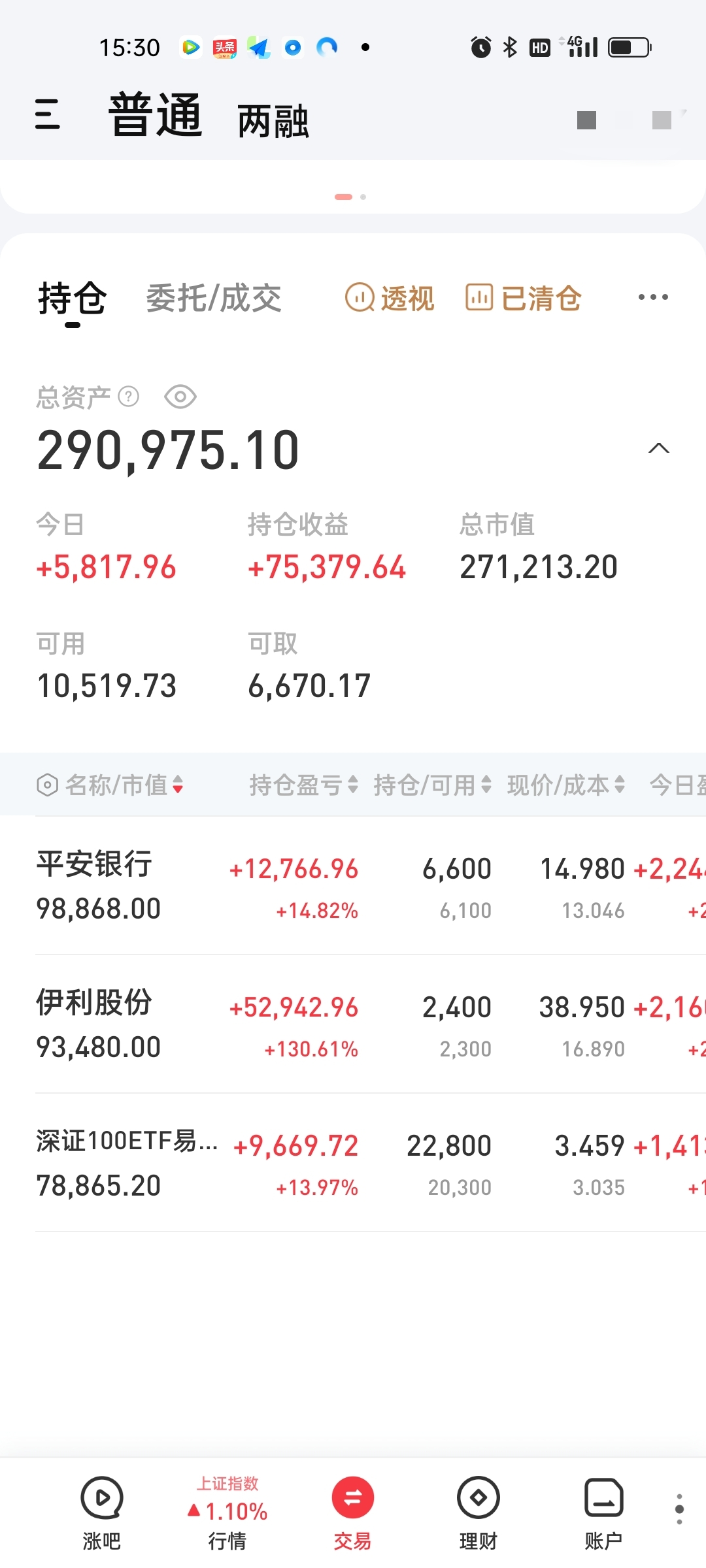View 已清仓 closed positions
This screenshot has width=706, height=1568.
pyautogui.click(x=524, y=299)
